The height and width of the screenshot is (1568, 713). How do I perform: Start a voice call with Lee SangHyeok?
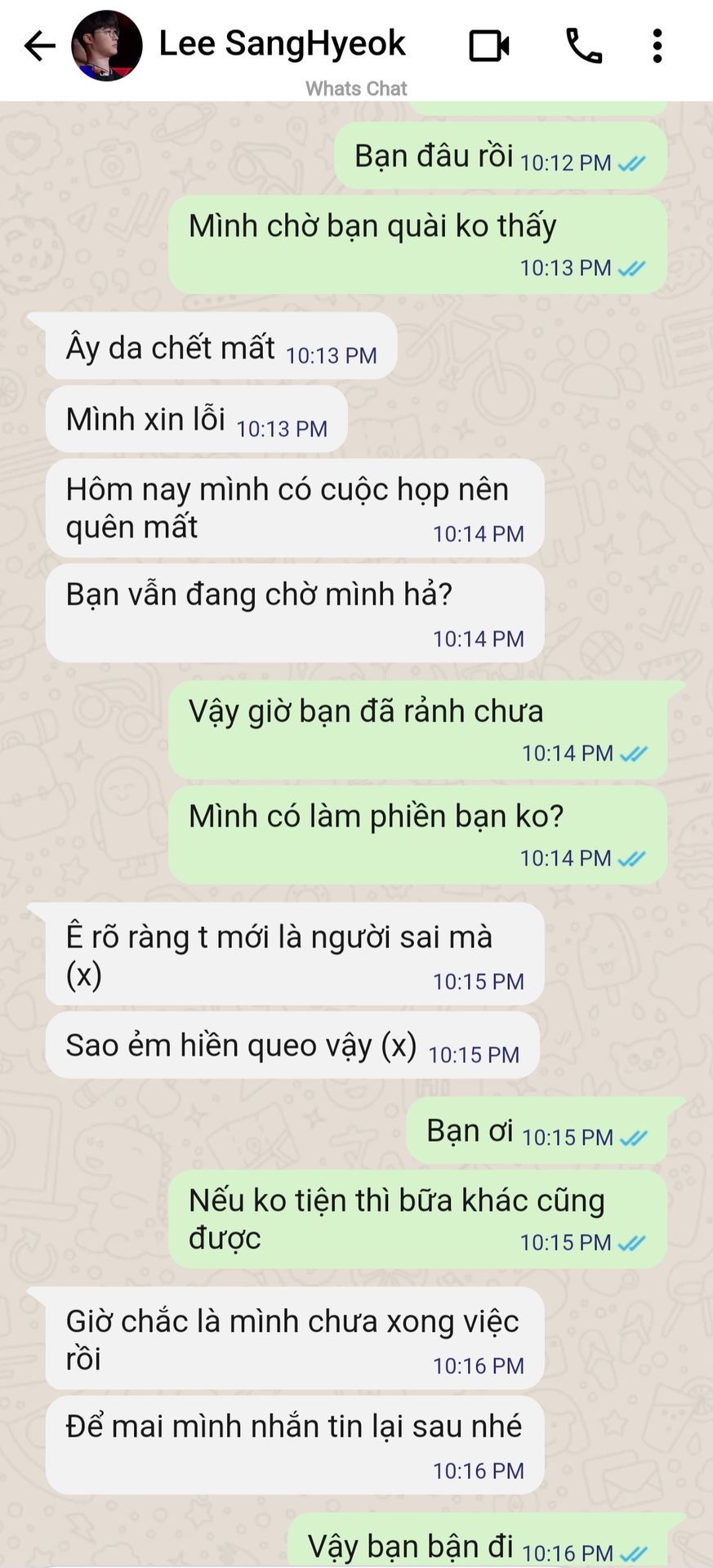click(584, 46)
